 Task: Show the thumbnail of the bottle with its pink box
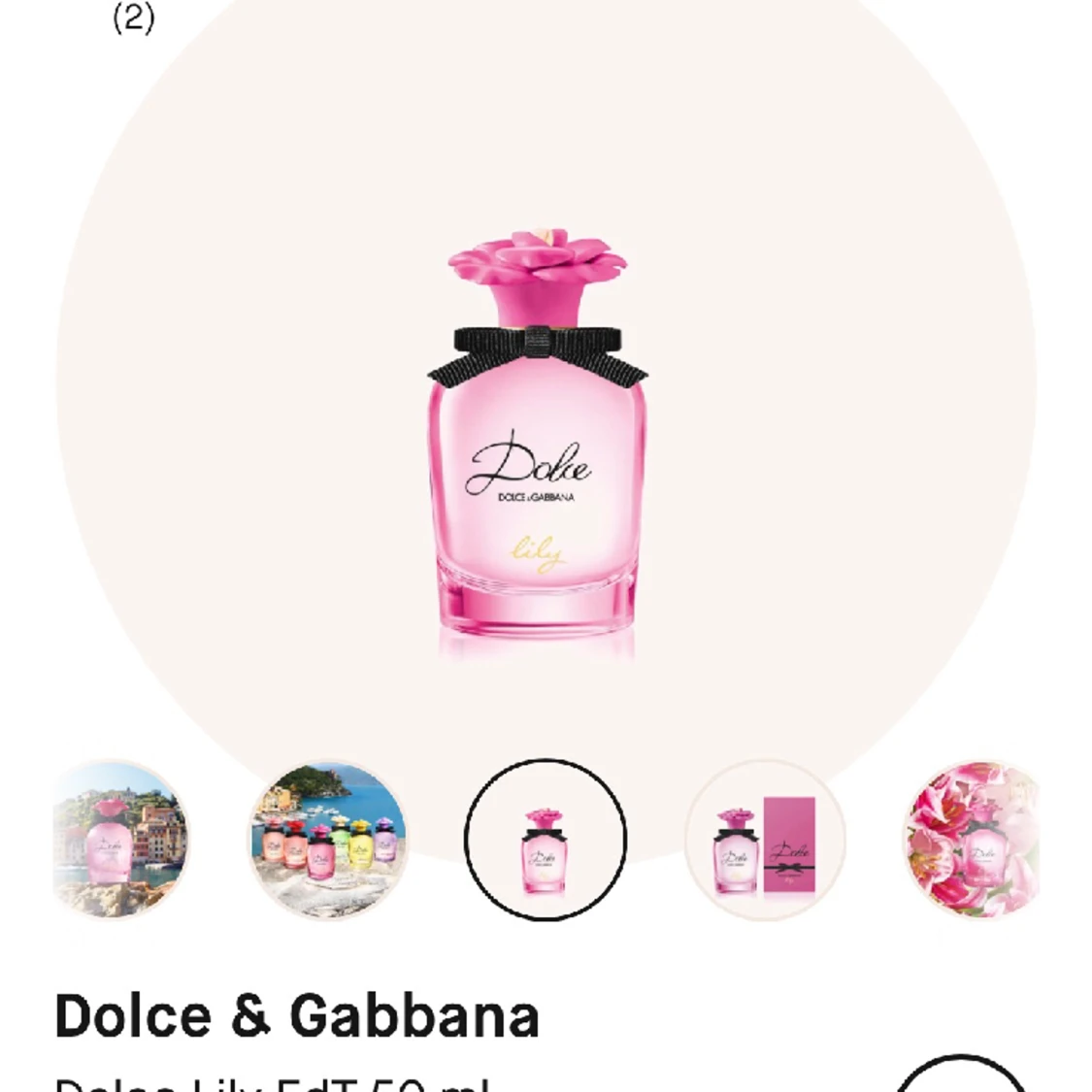pos(765,840)
